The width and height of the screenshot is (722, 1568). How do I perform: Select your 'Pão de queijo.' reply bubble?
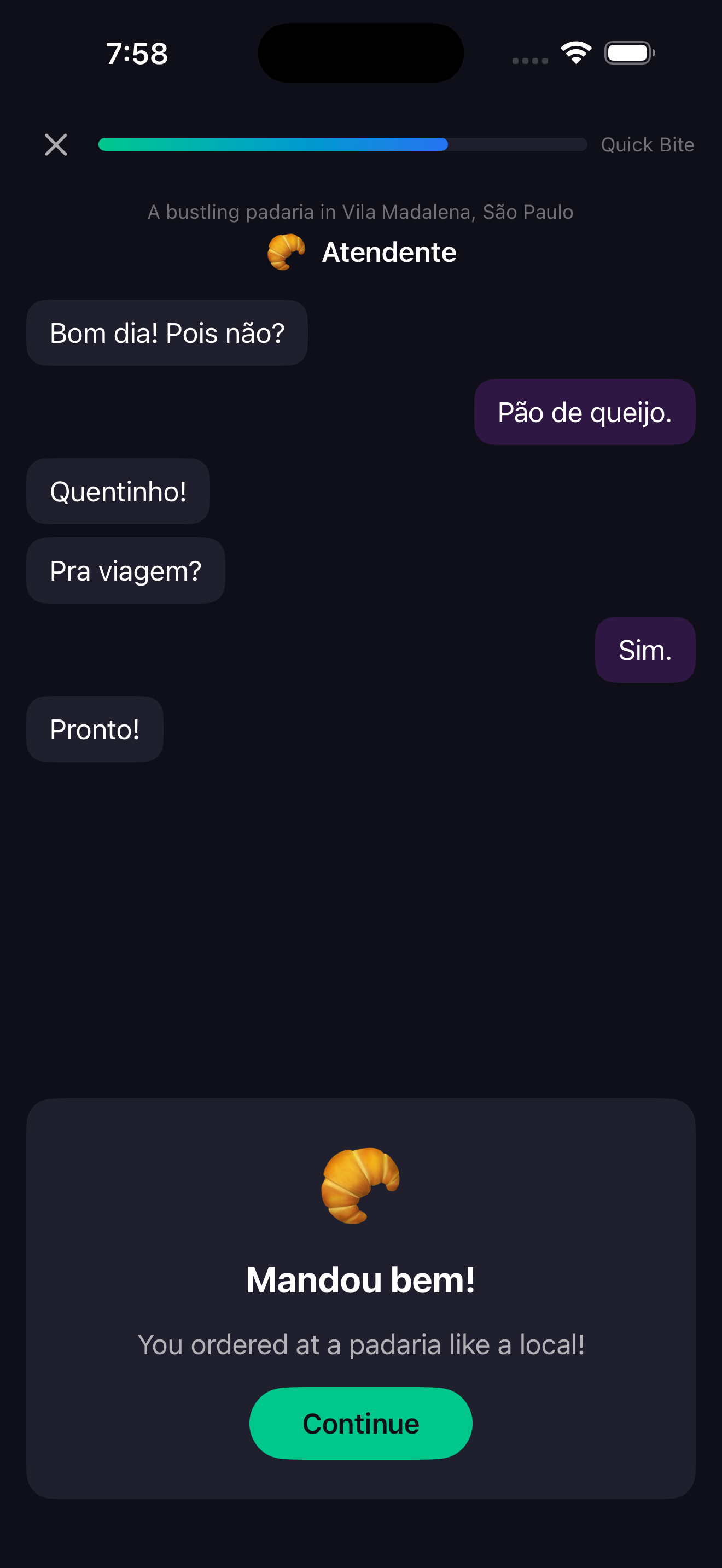click(x=584, y=412)
